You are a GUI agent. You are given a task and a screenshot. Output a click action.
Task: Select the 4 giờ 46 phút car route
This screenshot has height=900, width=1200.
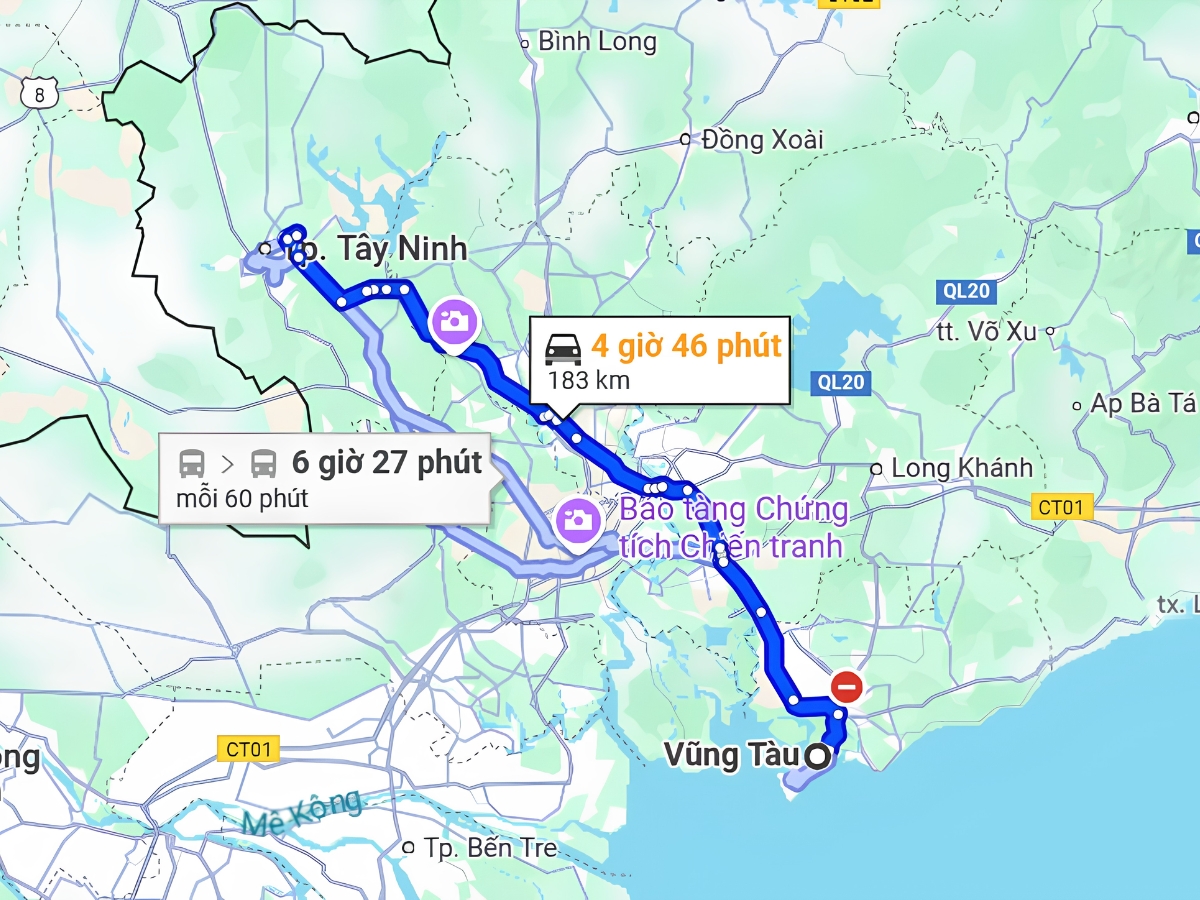660,361
